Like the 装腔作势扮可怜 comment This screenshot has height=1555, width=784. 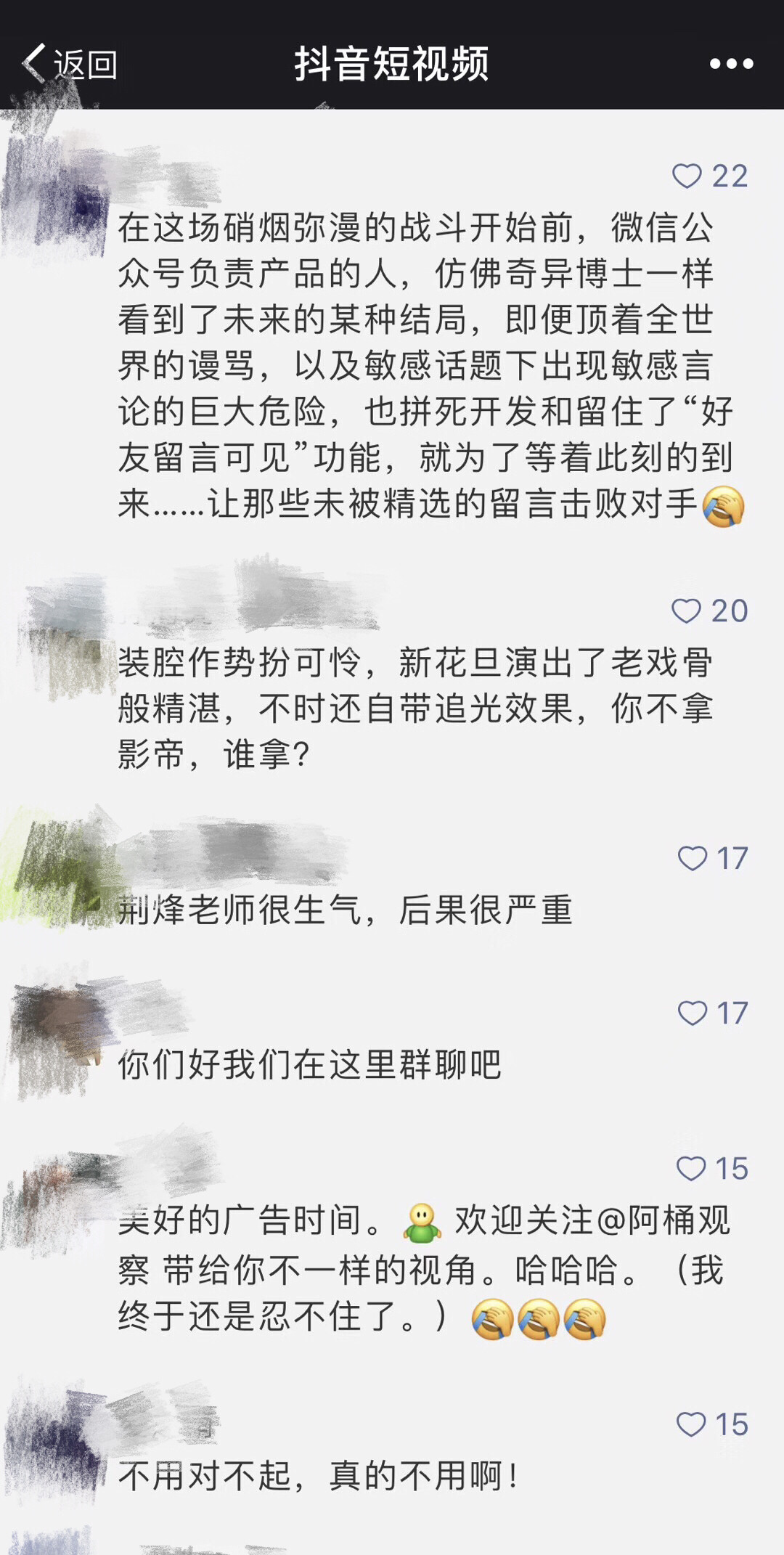(686, 611)
